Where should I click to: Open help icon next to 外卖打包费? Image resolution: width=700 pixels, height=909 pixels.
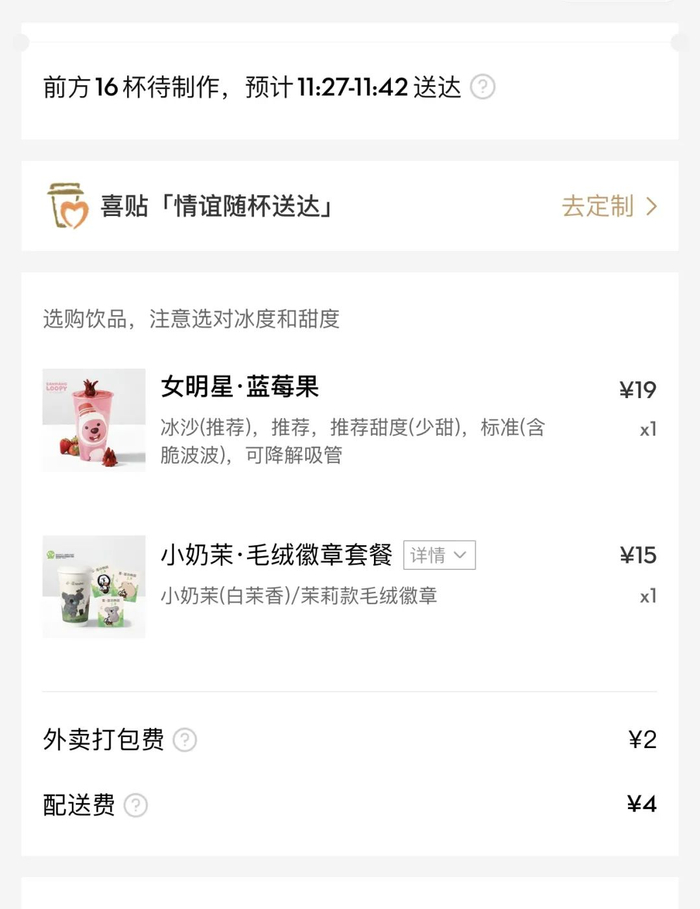pos(185,740)
